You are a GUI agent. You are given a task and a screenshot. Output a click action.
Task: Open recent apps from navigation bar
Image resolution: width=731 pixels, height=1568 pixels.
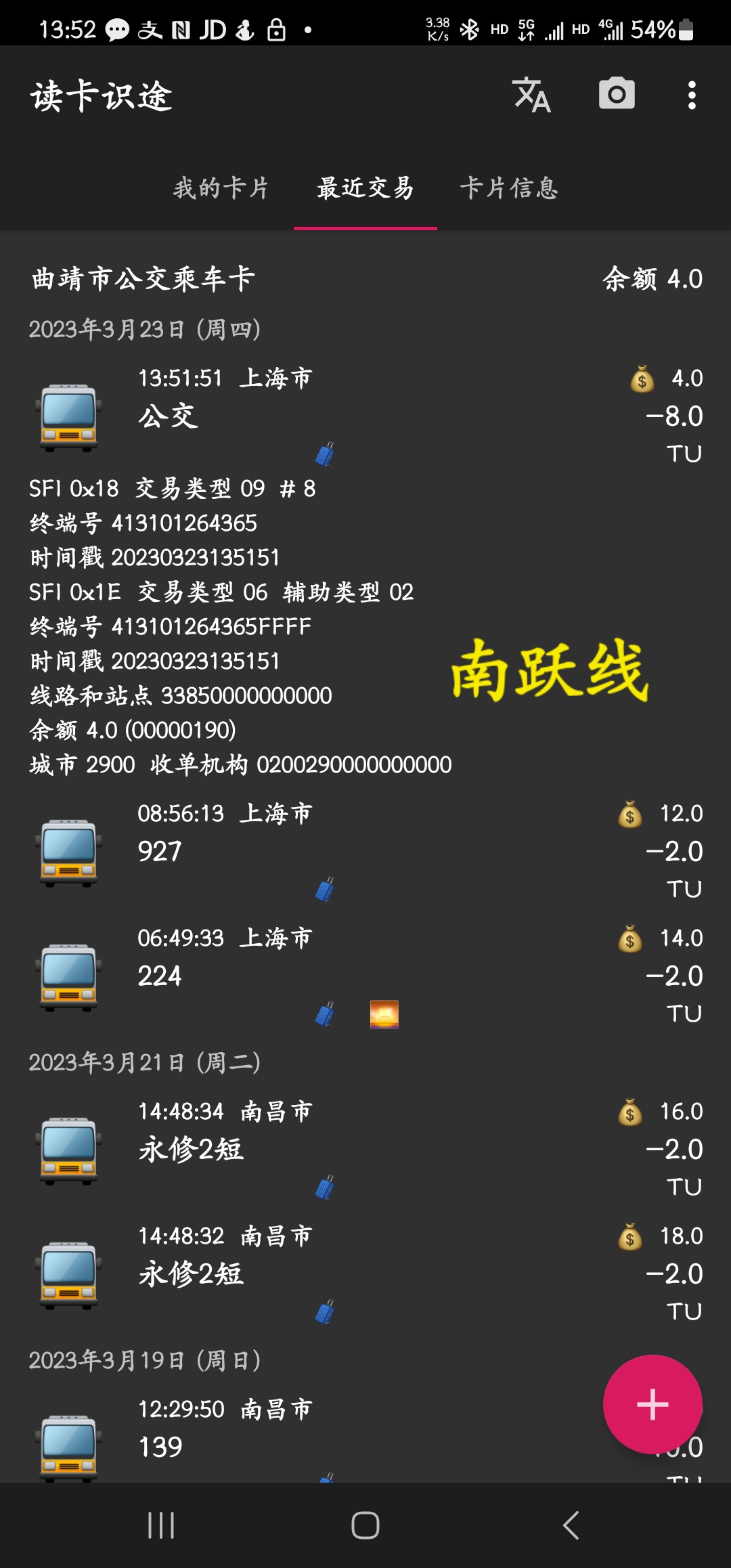[x=161, y=1525]
